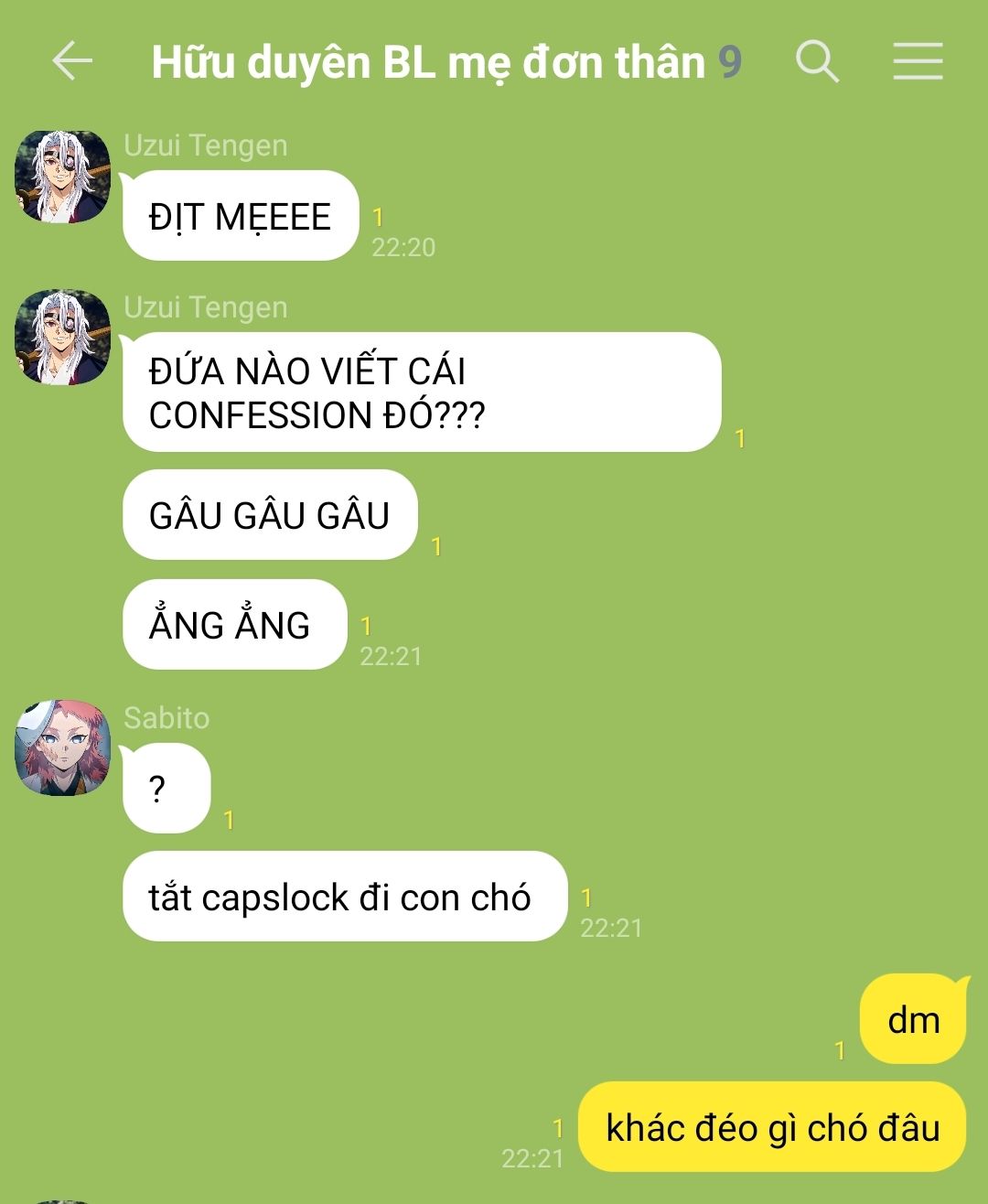Image resolution: width=988 pixels, height=1204 pixels.
Task: Search within this group chat
Action: pyautogui.click(x=817, y=61)
